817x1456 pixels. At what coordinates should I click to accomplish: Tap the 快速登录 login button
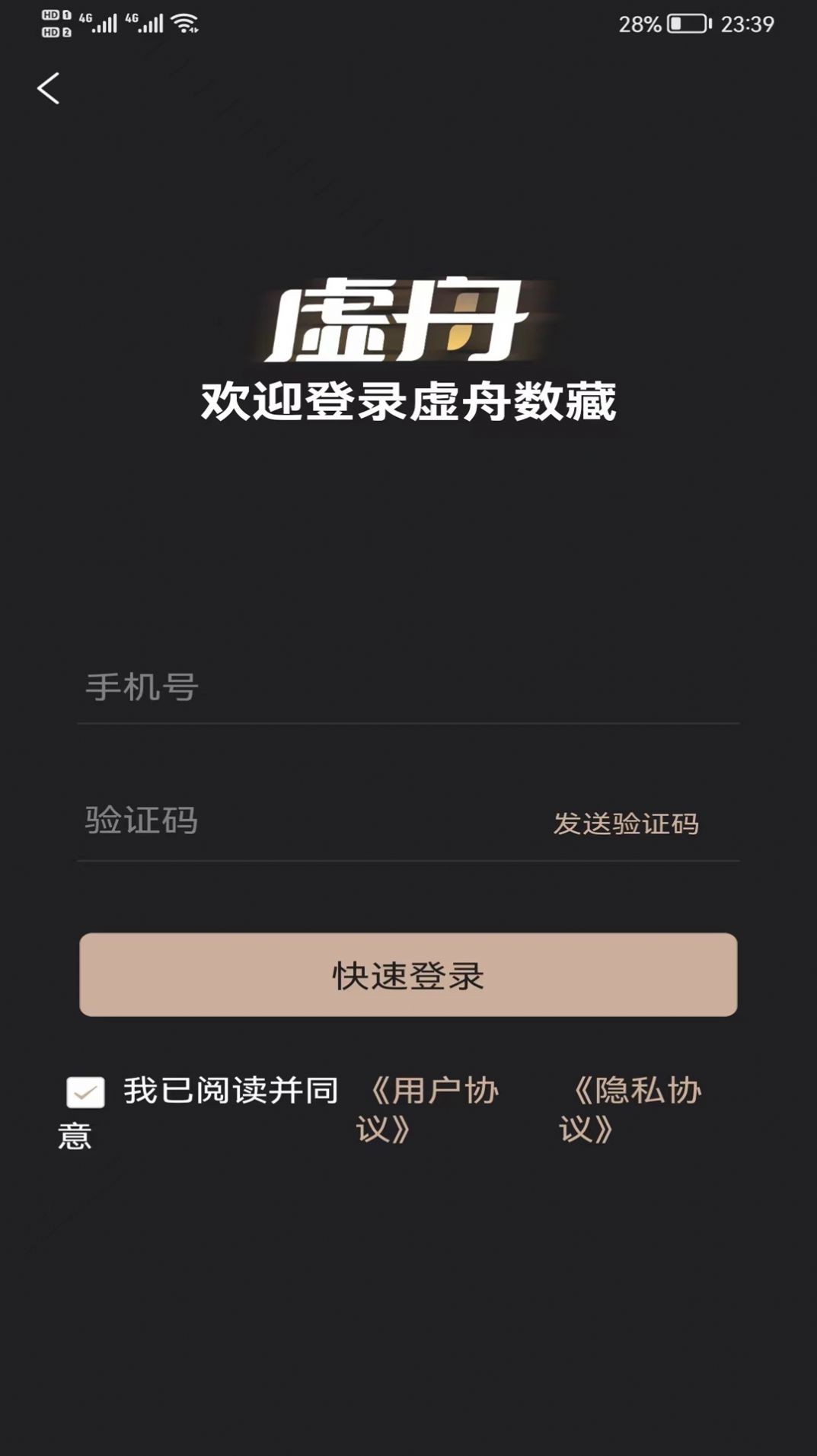coord(408,975)
